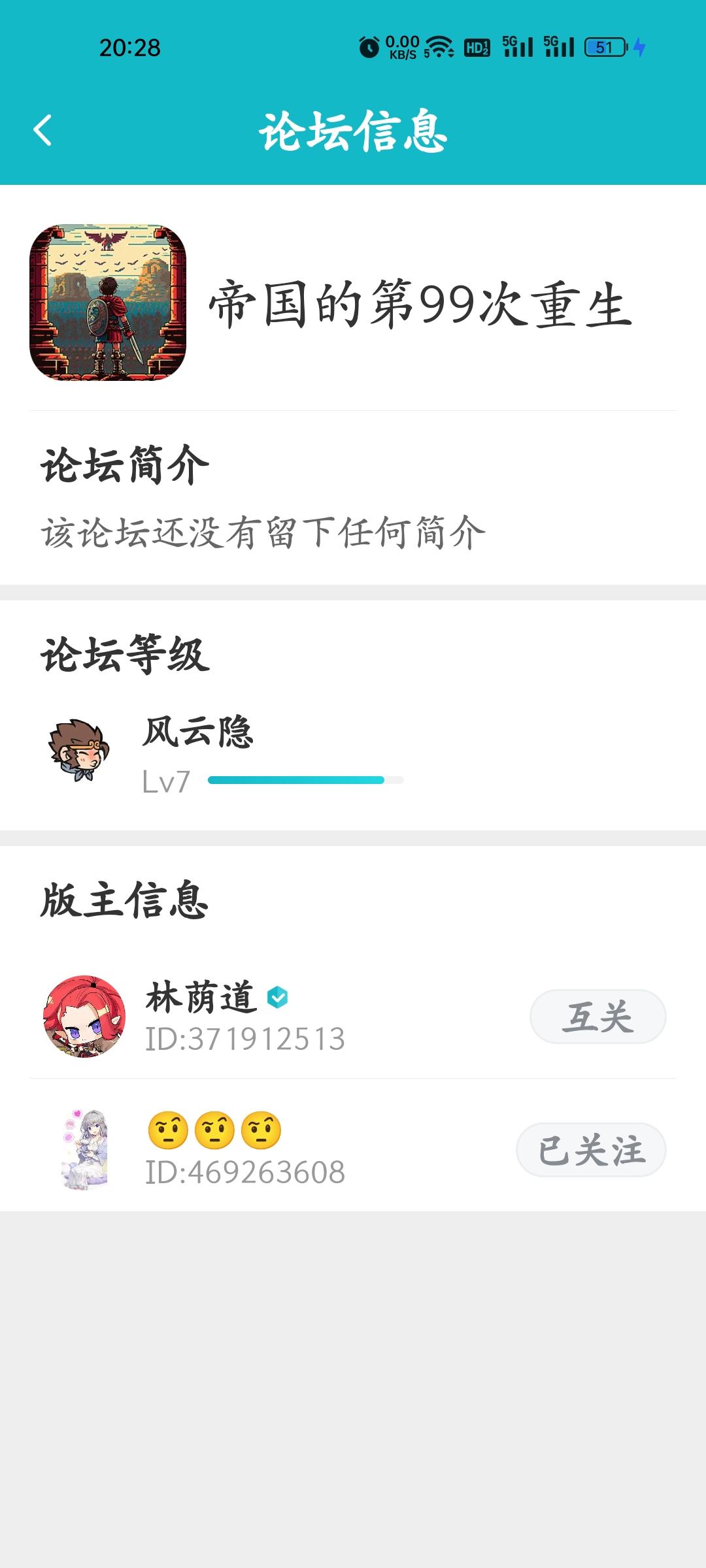Tap the 互关 button beside 林荫道

click(597, 1017)
